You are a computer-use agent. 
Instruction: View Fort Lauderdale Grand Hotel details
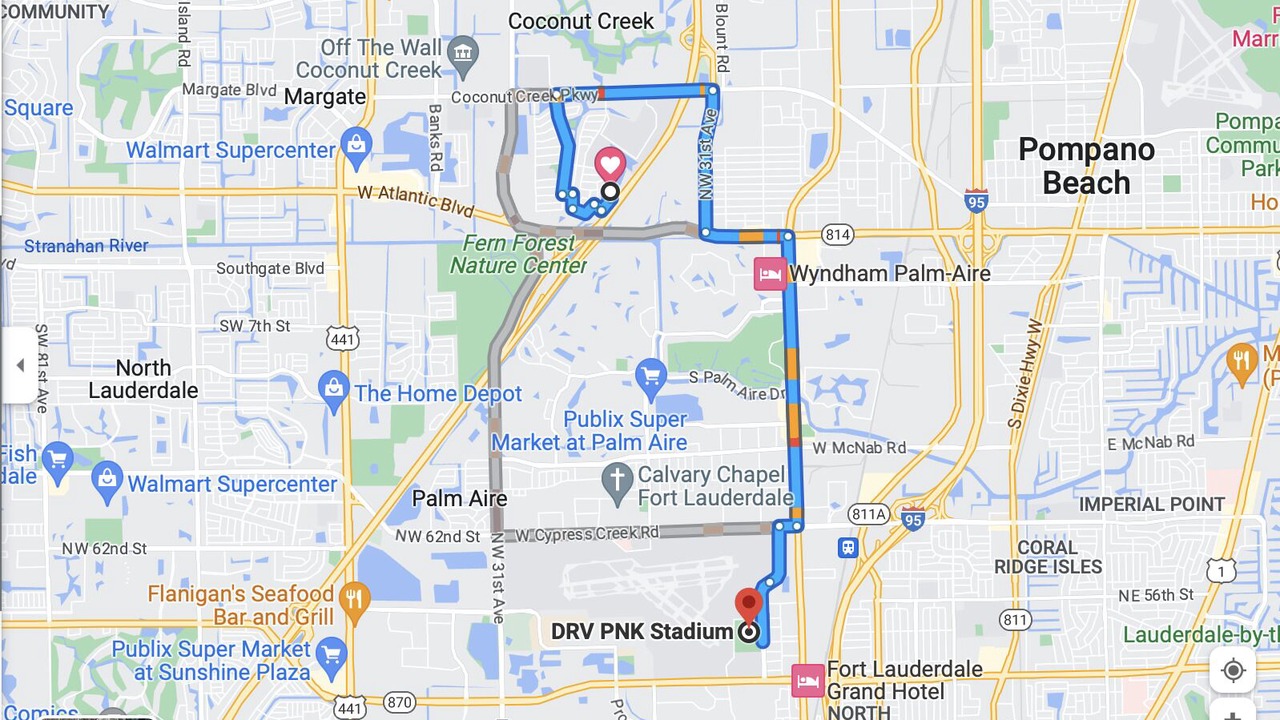[x=808, y=681]
